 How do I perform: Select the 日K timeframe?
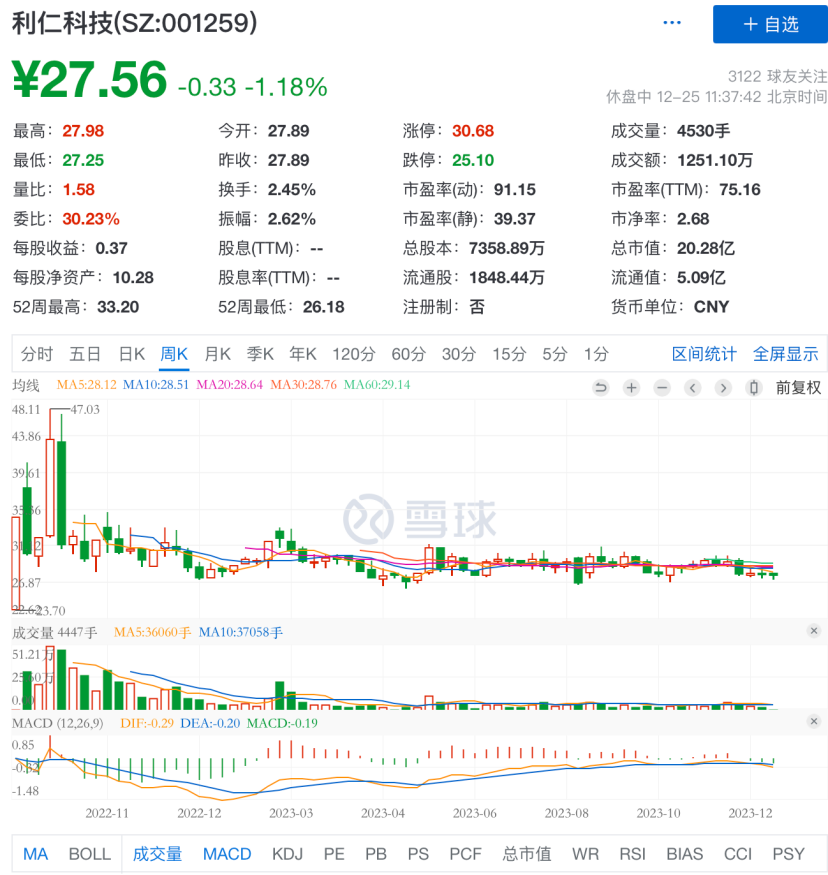[132, 353]
